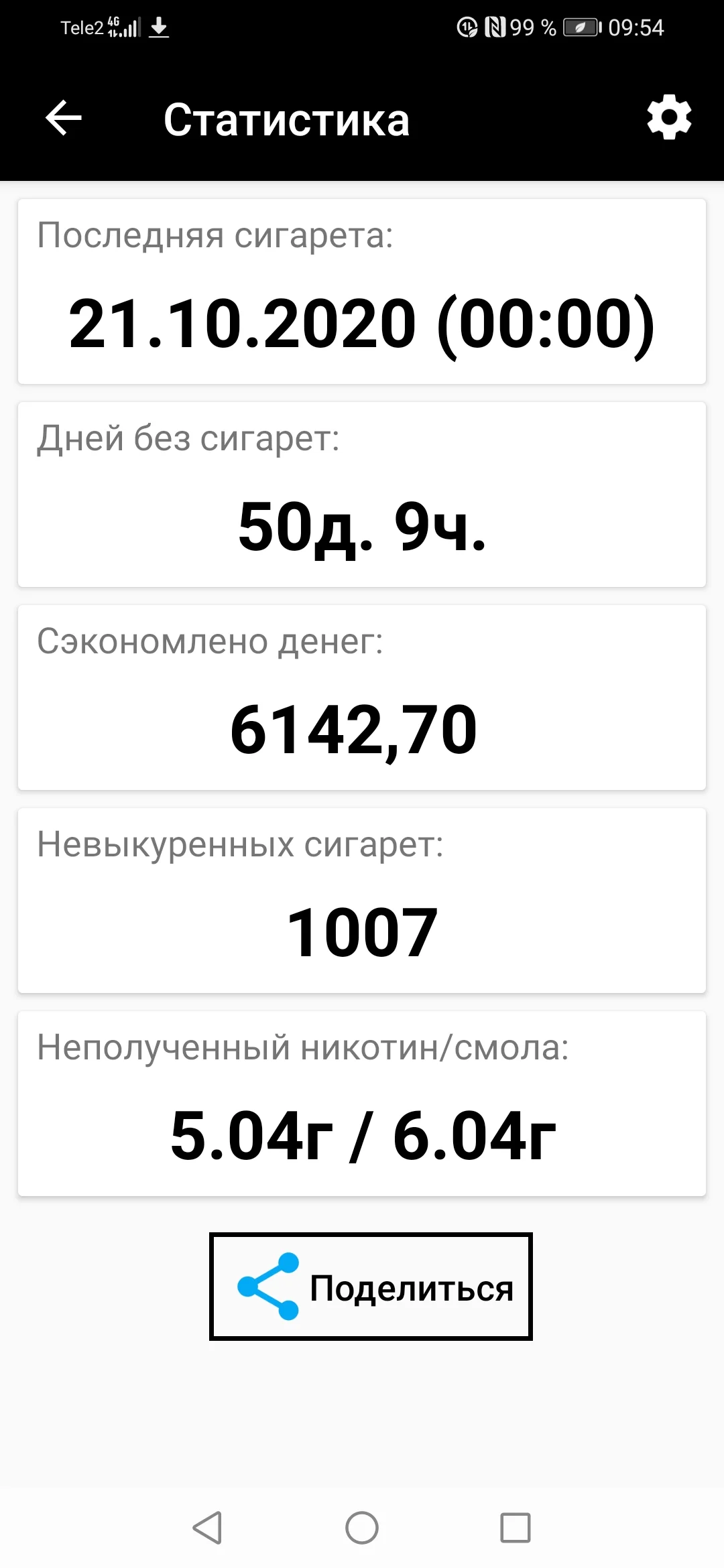
Task: Tap the download icon in the status bar
Action: tap(160, 27)
